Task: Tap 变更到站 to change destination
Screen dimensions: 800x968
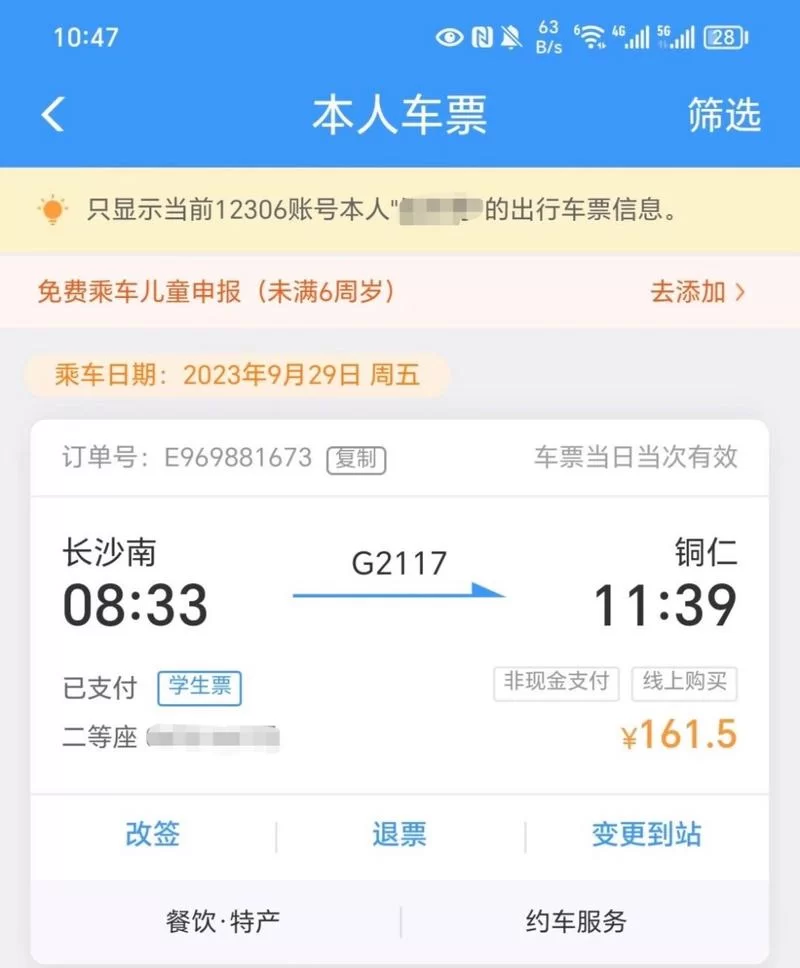Action: pos(645,834)
